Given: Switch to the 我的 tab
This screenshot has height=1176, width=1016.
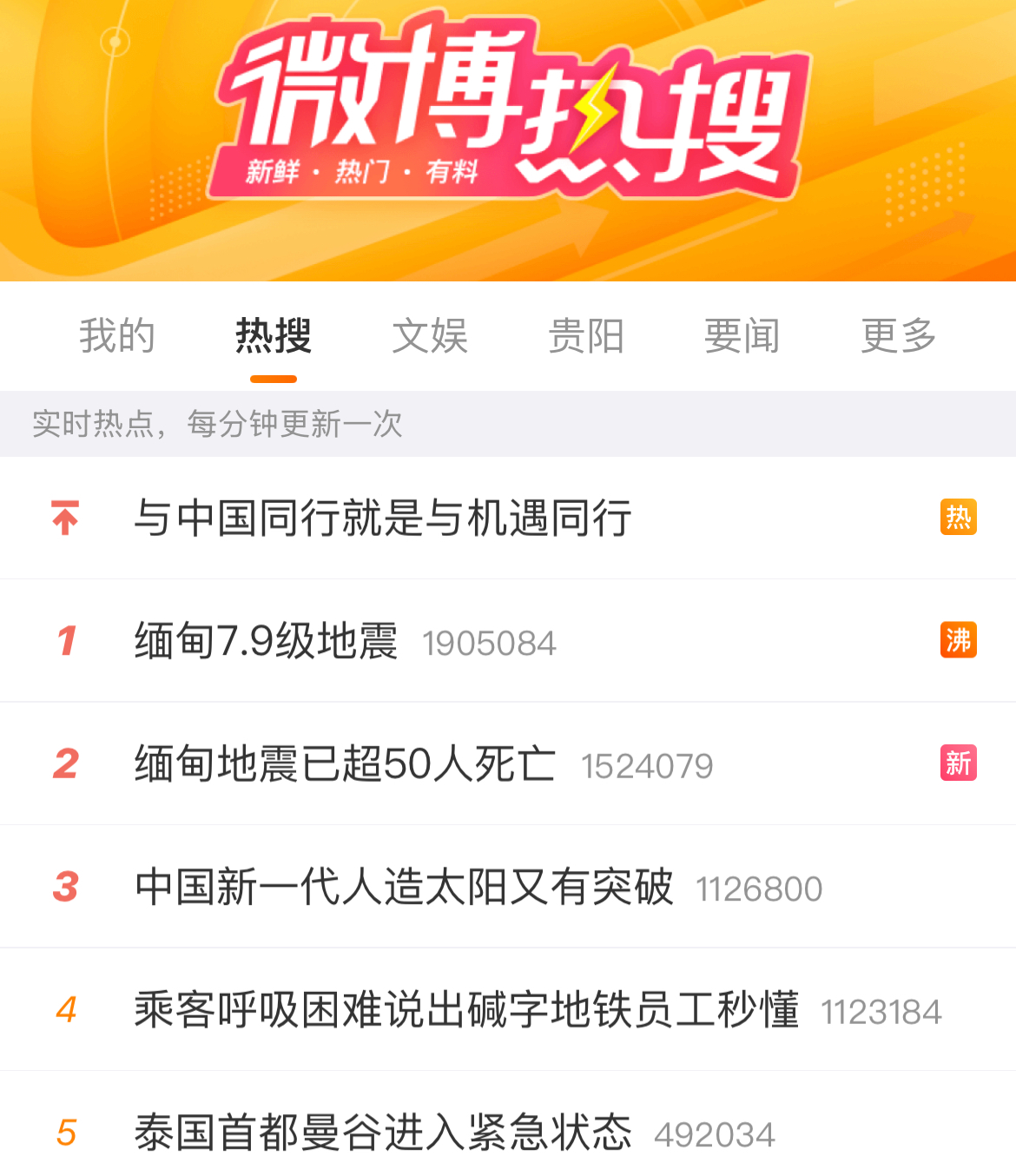Looking at the screenshot, I should tap(117, 336).
